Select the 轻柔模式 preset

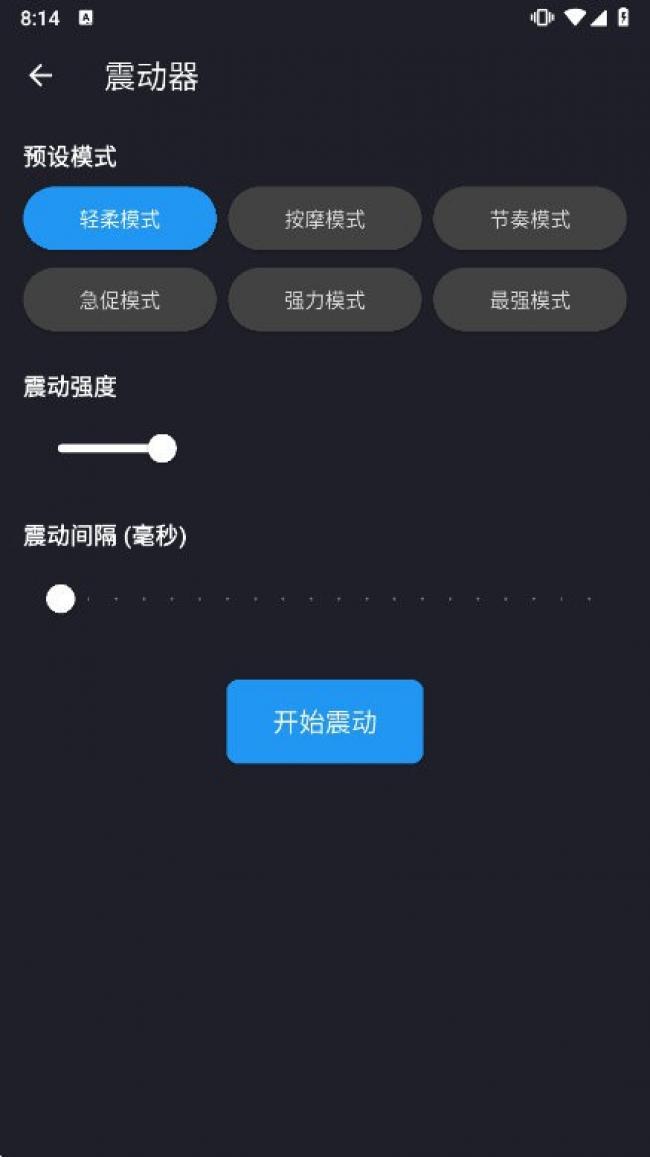pyautogui.click(x=120, y=218)
